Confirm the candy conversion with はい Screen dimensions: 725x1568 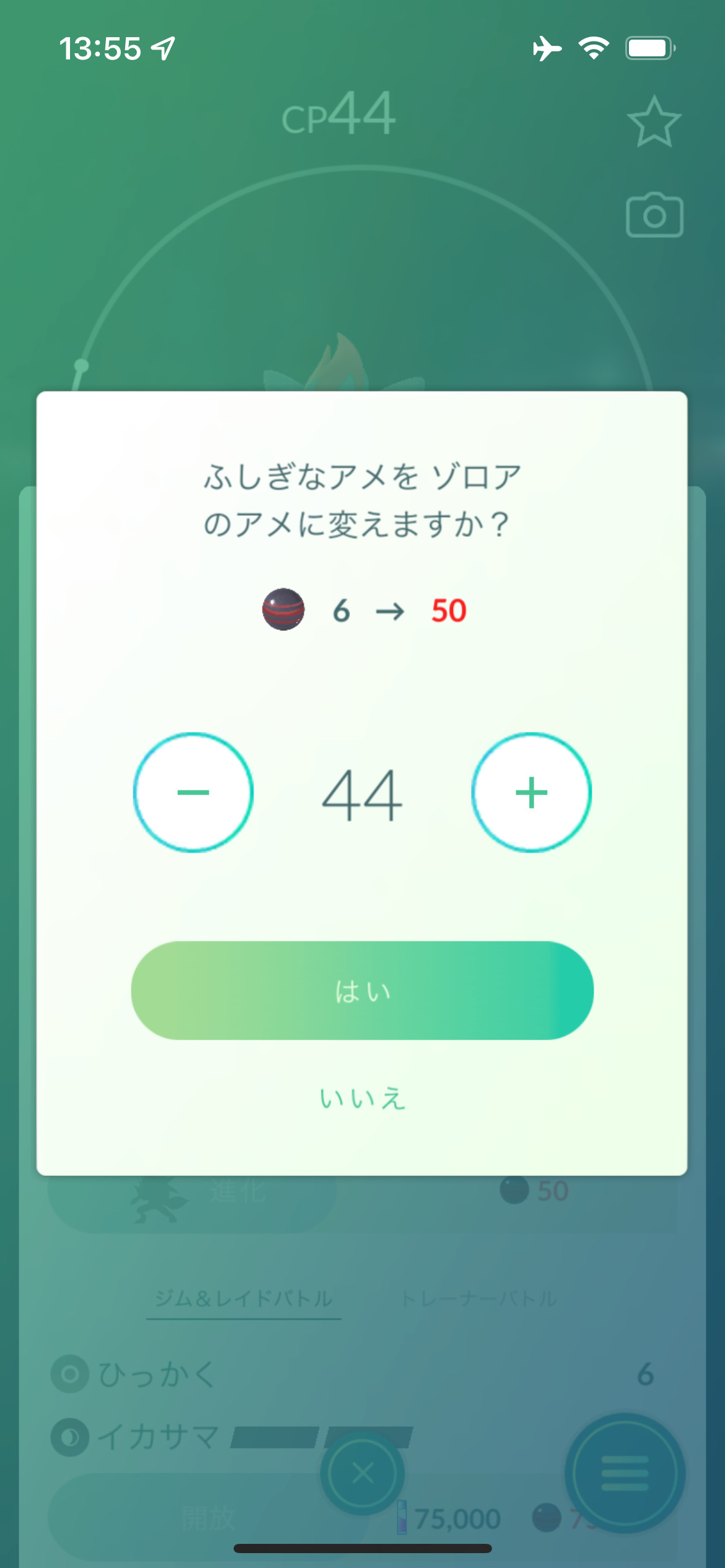(362, 990)
